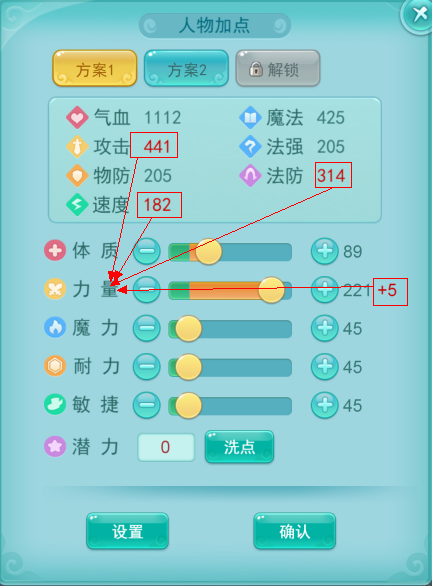
Task: Increase 敏捷 with the plus button
Action: (324, 405)
